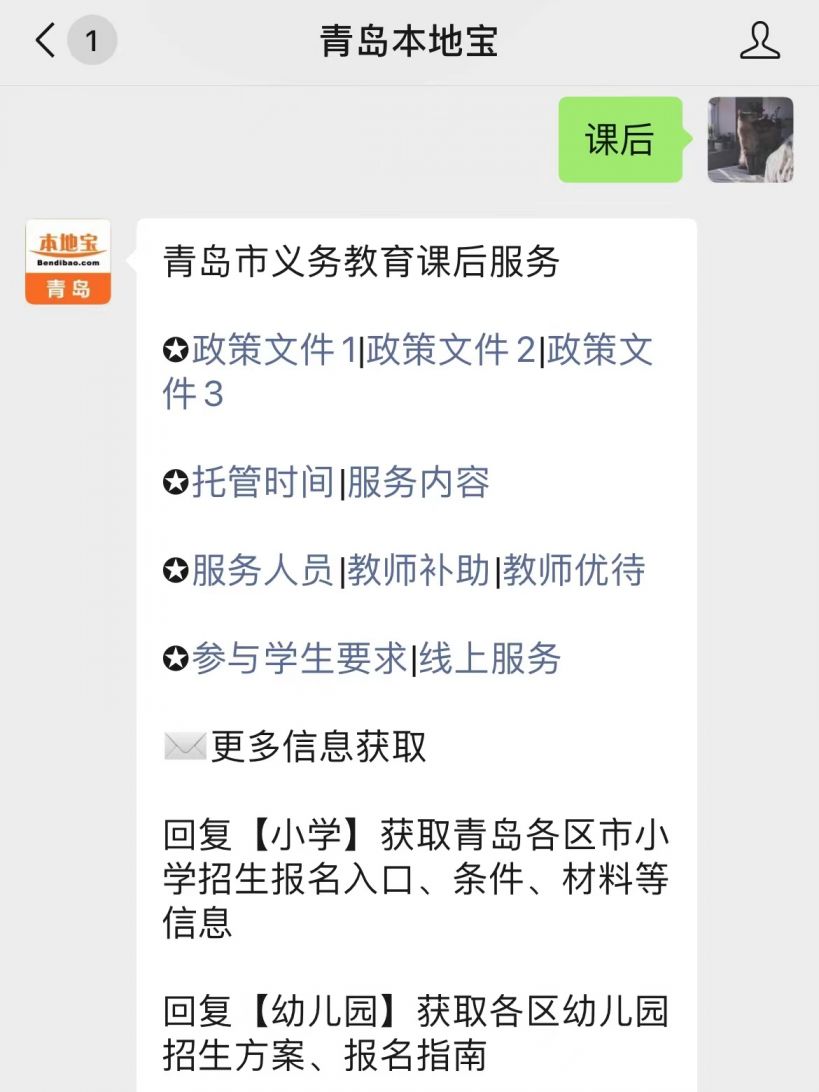View the 参与学生要求 link

pos(299,659)
